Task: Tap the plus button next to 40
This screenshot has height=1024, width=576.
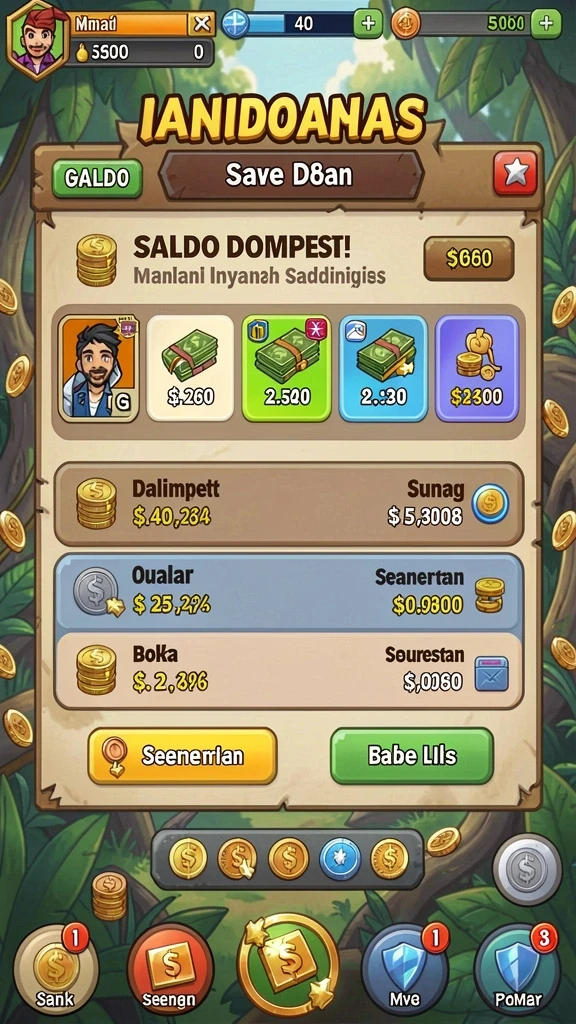Action: pyautogui.click(x=368, y=24)
